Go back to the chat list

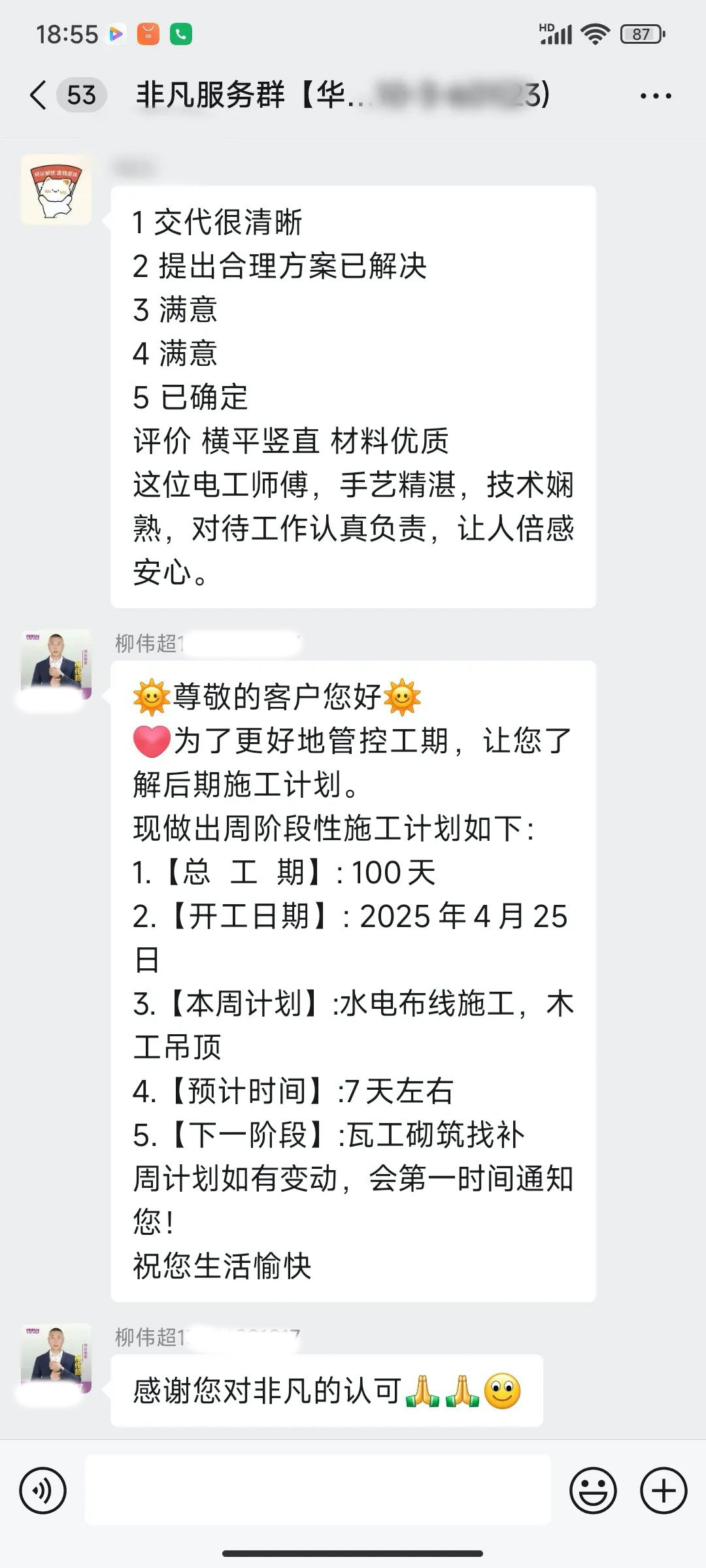[x=39, y=95]
